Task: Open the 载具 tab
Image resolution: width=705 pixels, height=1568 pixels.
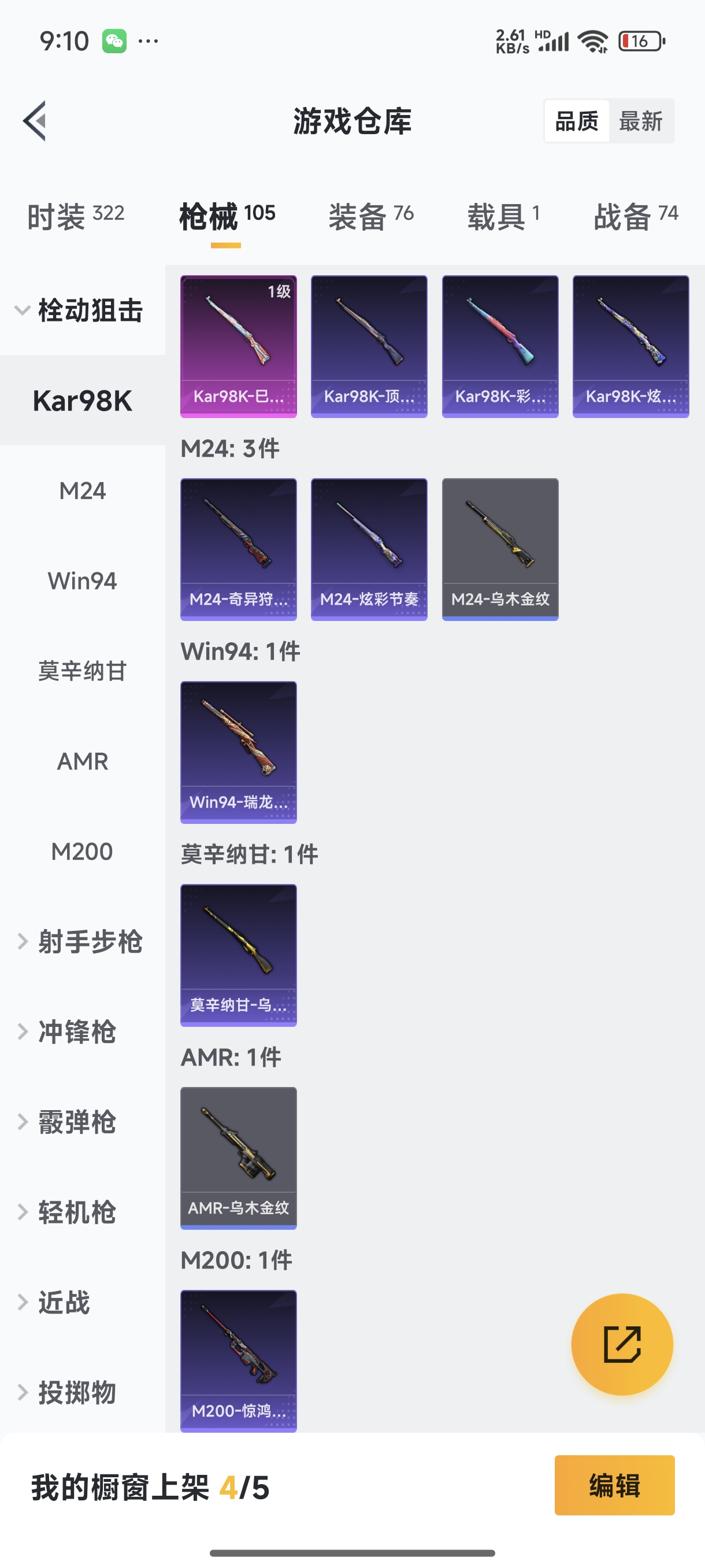Action: tap(503, 216)
